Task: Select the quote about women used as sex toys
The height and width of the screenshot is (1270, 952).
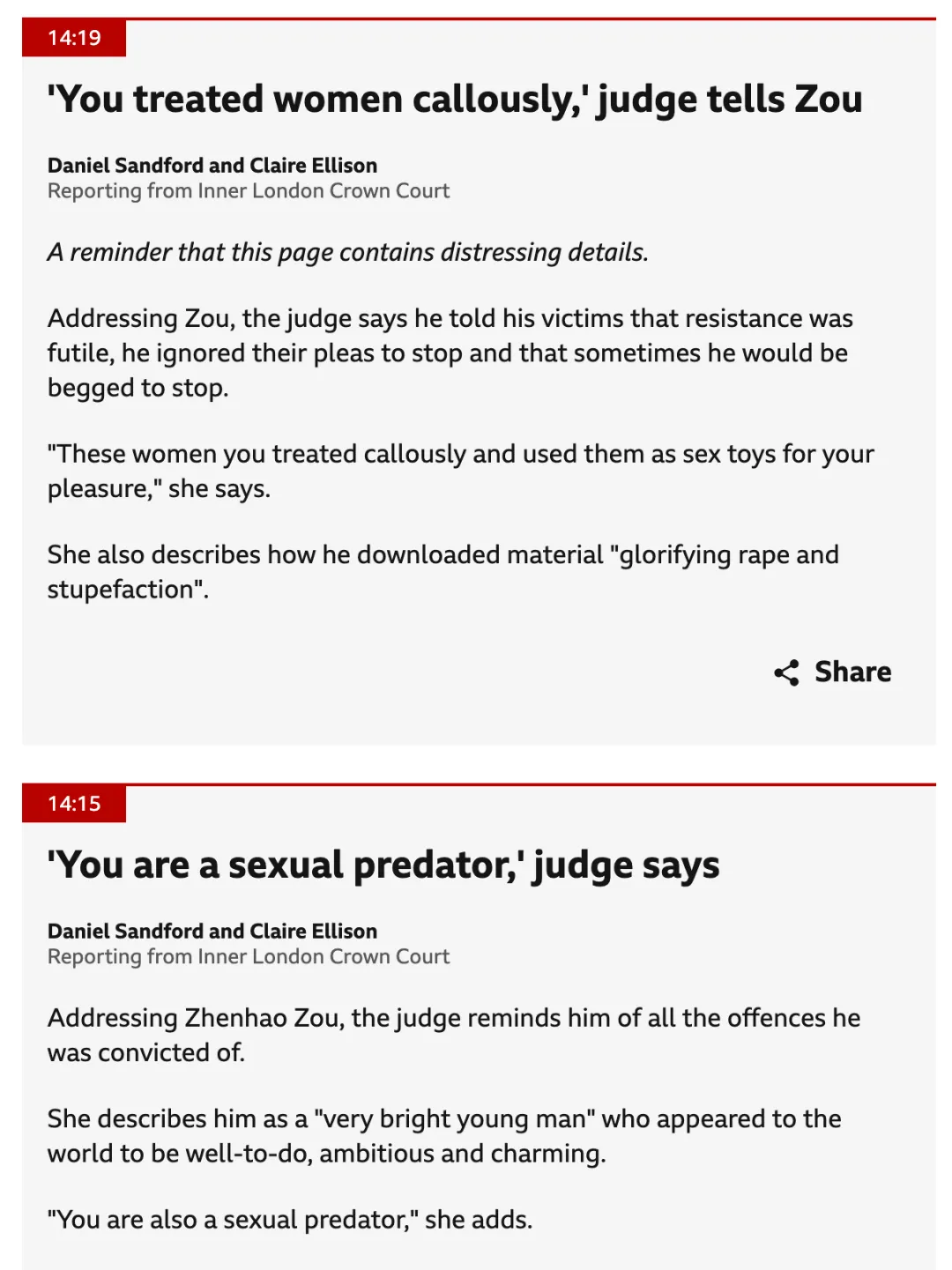Action: [461, 470]
